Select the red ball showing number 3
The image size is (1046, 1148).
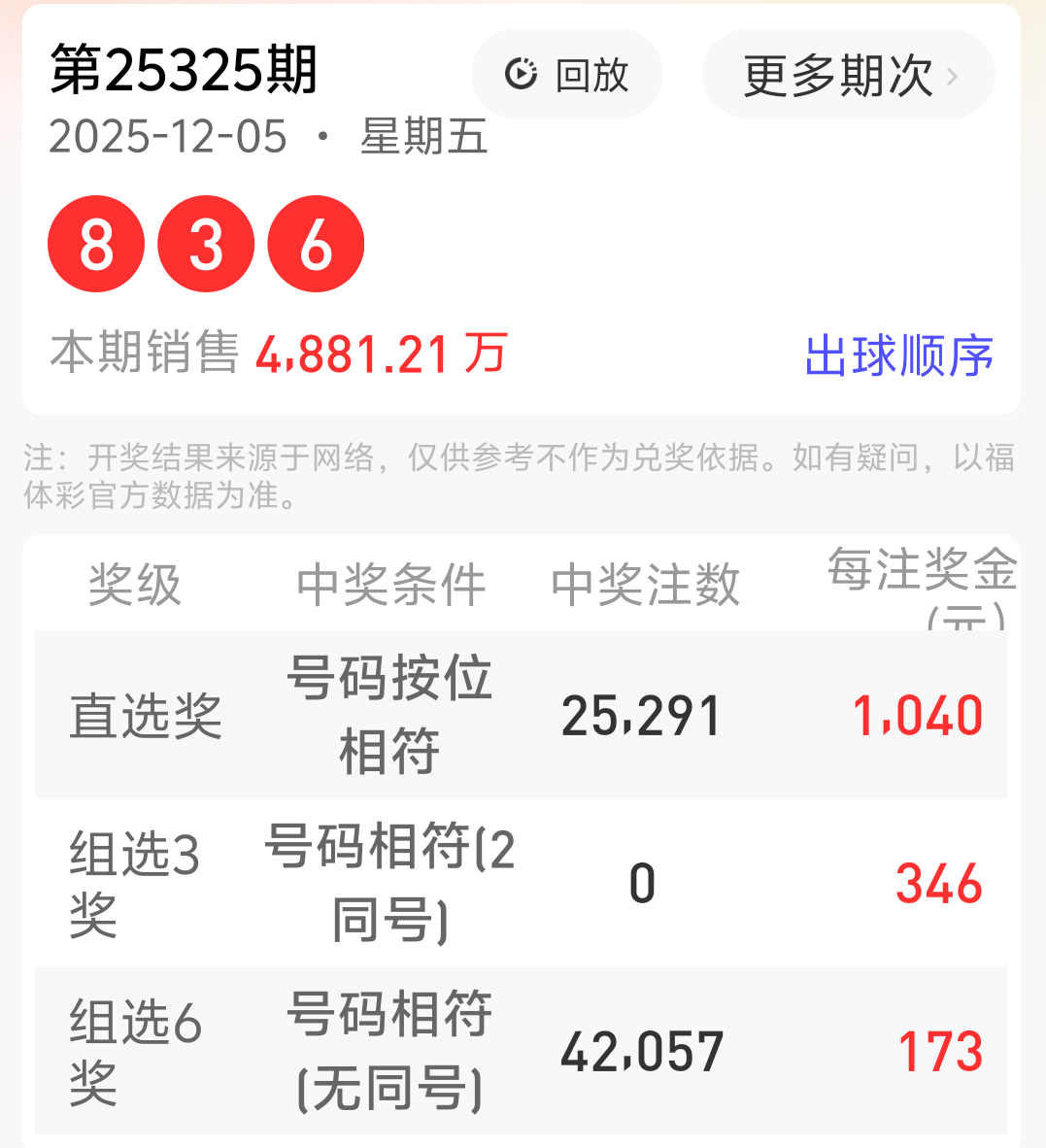pyautogui.click(x=204, y=243)
